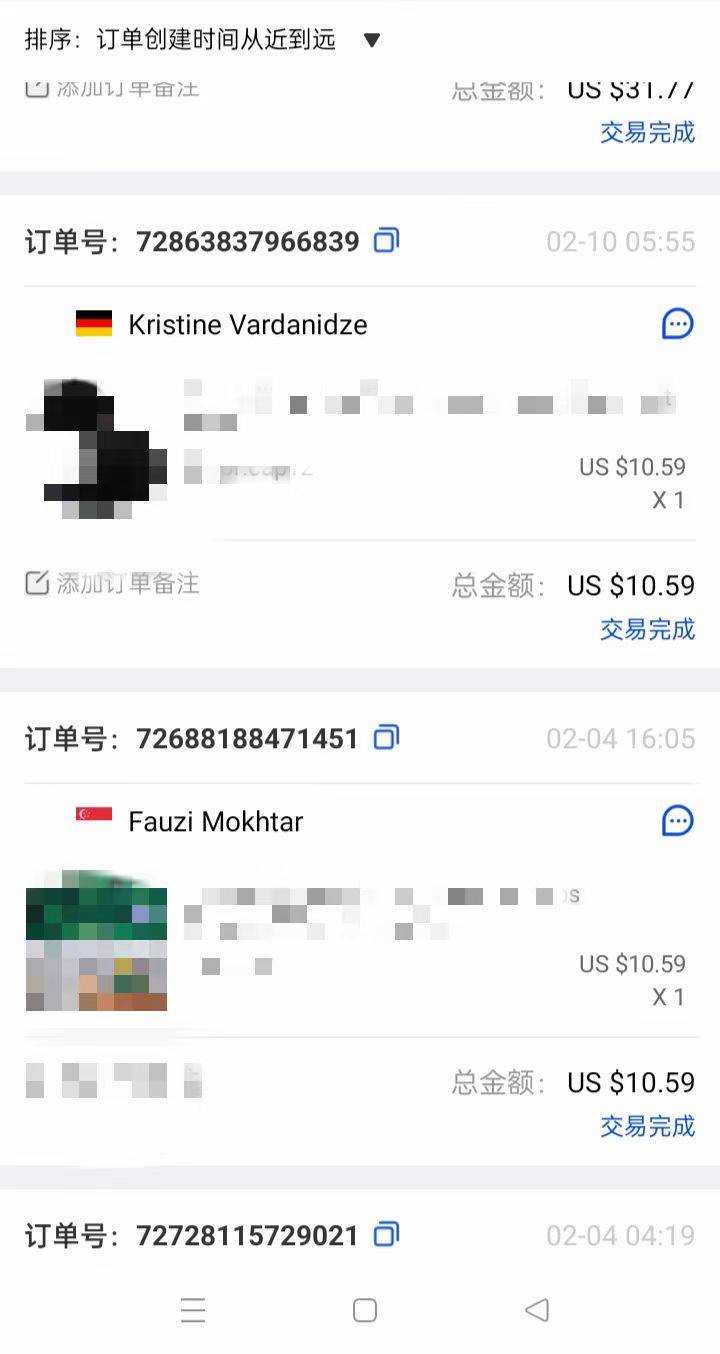Copy order number 72728115729021

coord(386,1235)
